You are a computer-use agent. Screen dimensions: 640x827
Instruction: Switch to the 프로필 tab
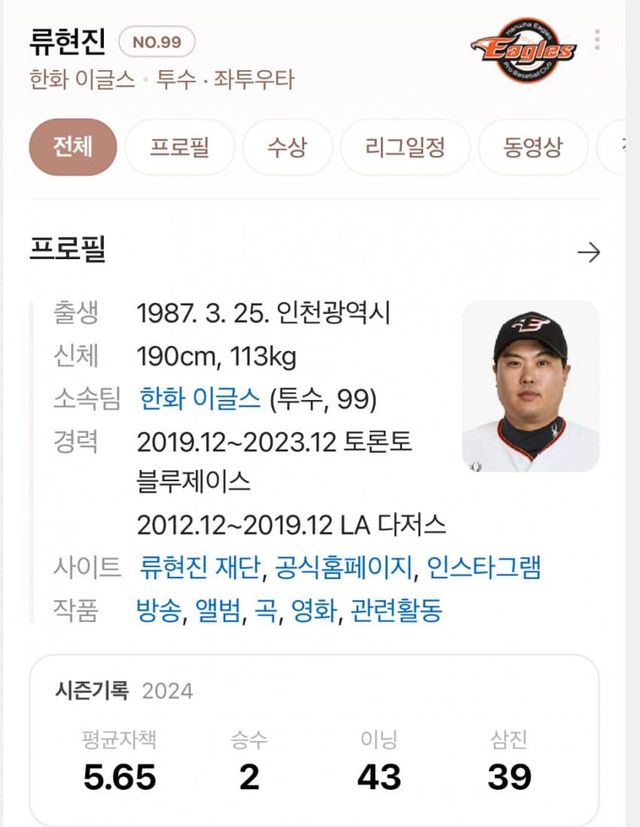(179, 148)
